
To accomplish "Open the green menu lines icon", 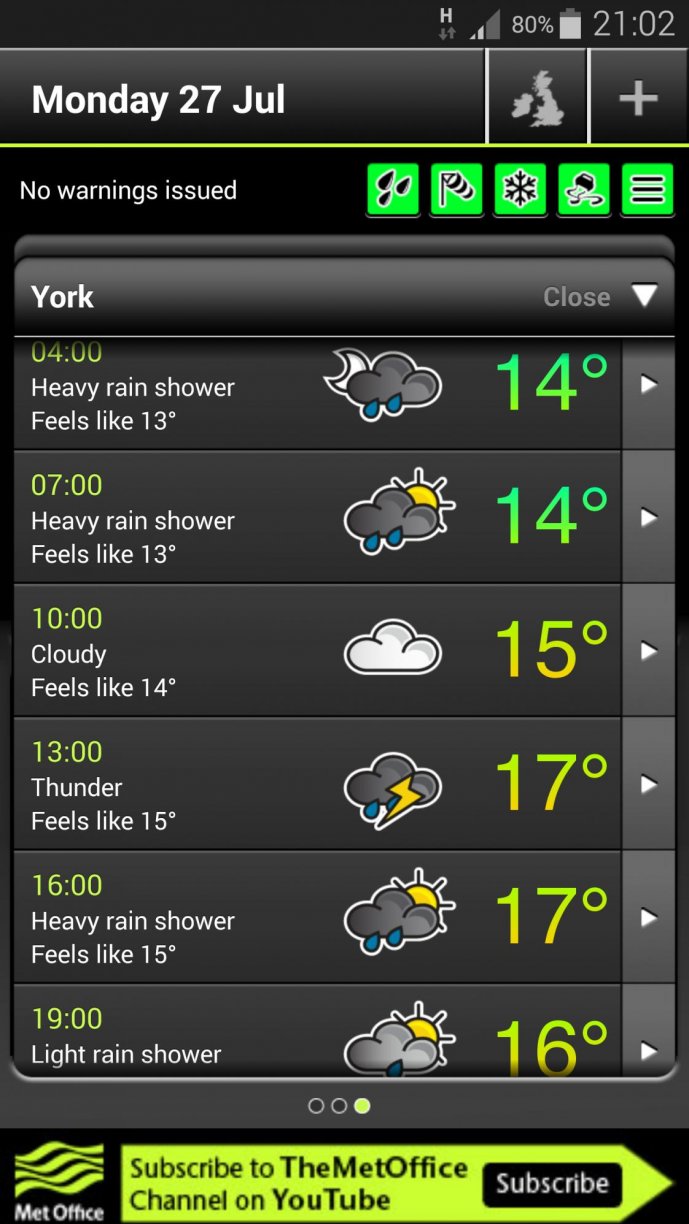I will 647,190.
